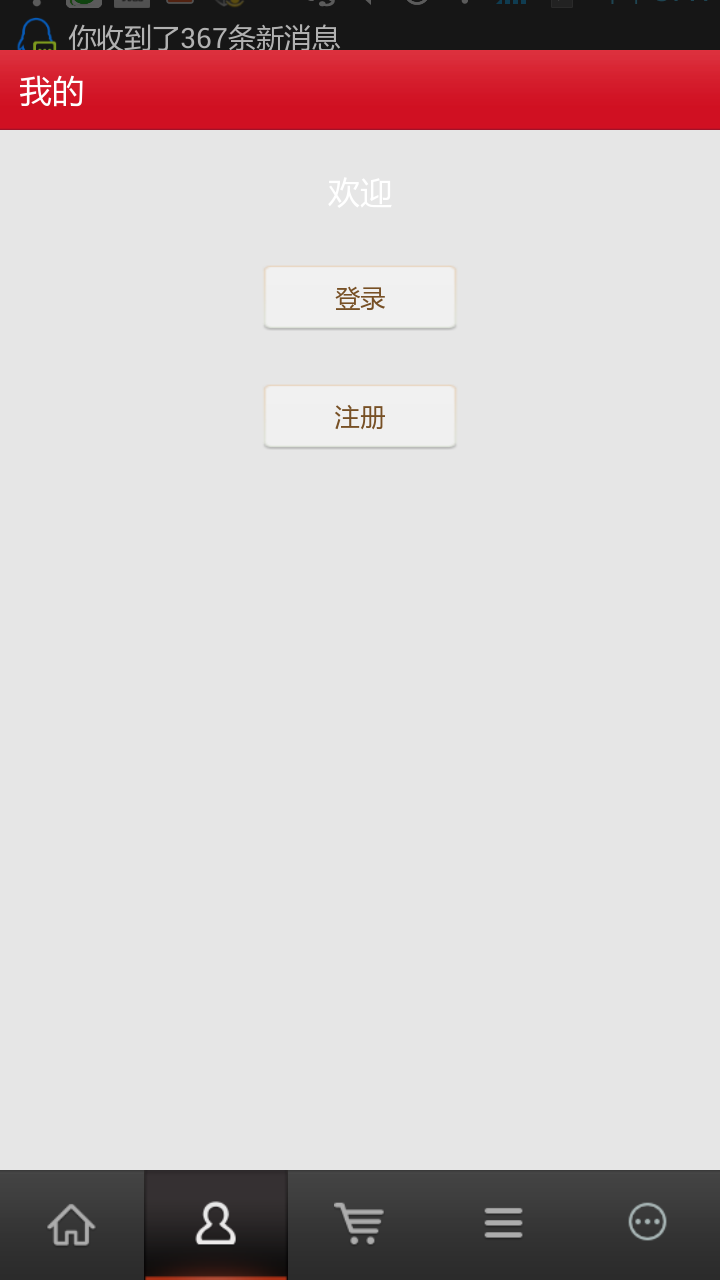The image size is (720, 1280).
Task: Go to the home tab
Action: click(71, 1224)
